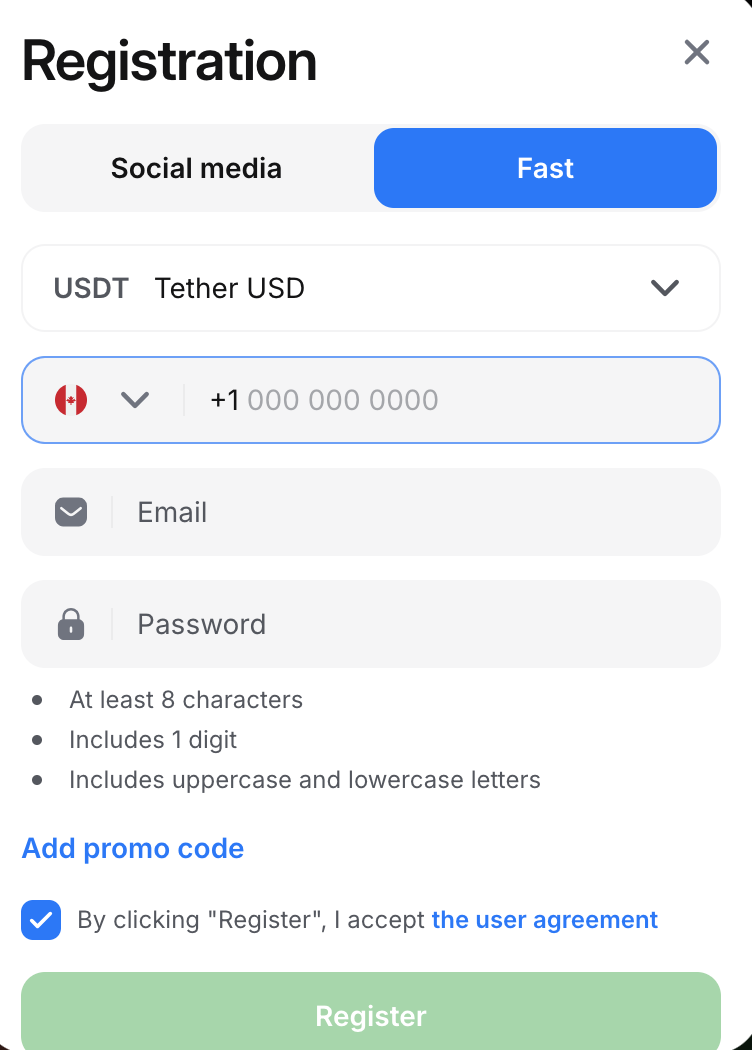Tap the green Register button
Viewport: 752px width, 1050px height.
click(x=370, y=1016)
